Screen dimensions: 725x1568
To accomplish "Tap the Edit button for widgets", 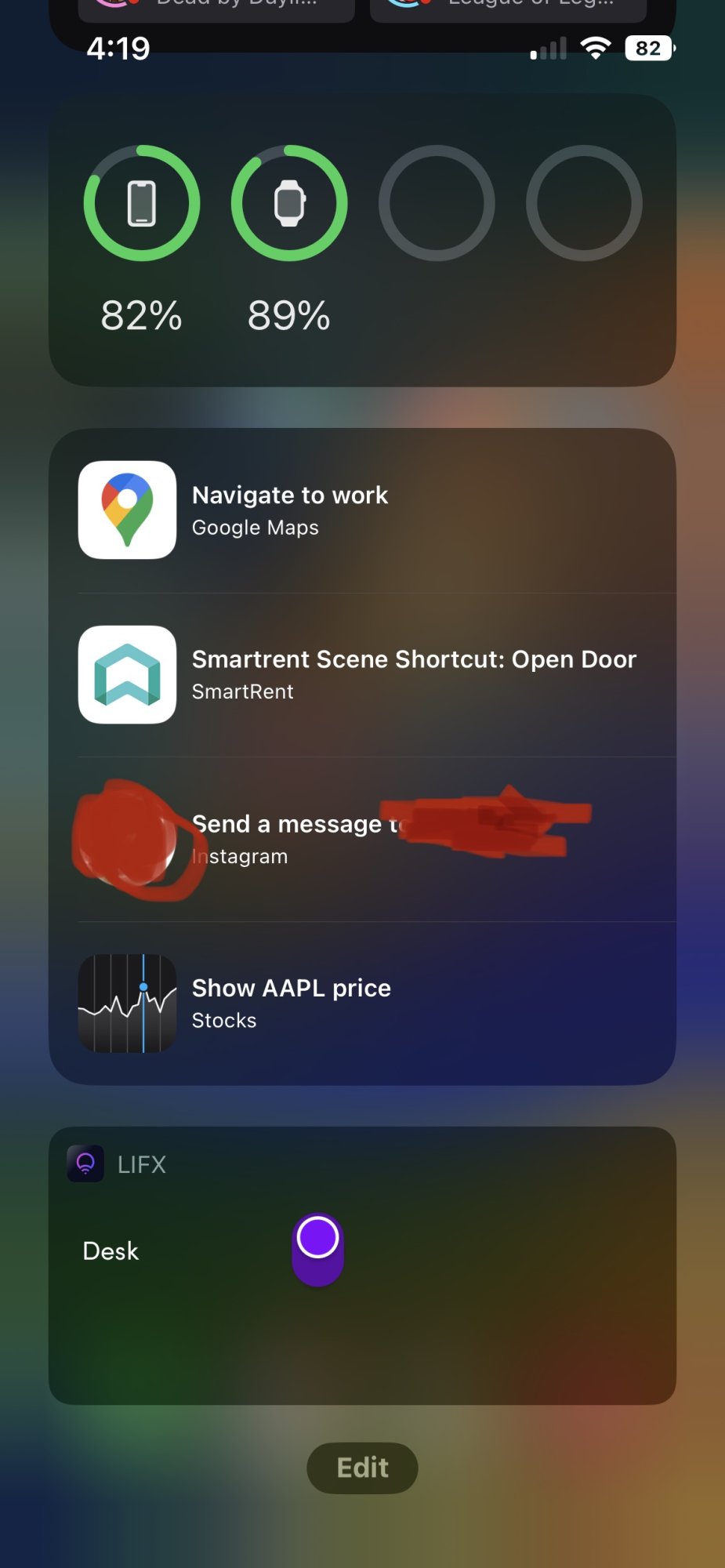I will [x=362, y=1468].
